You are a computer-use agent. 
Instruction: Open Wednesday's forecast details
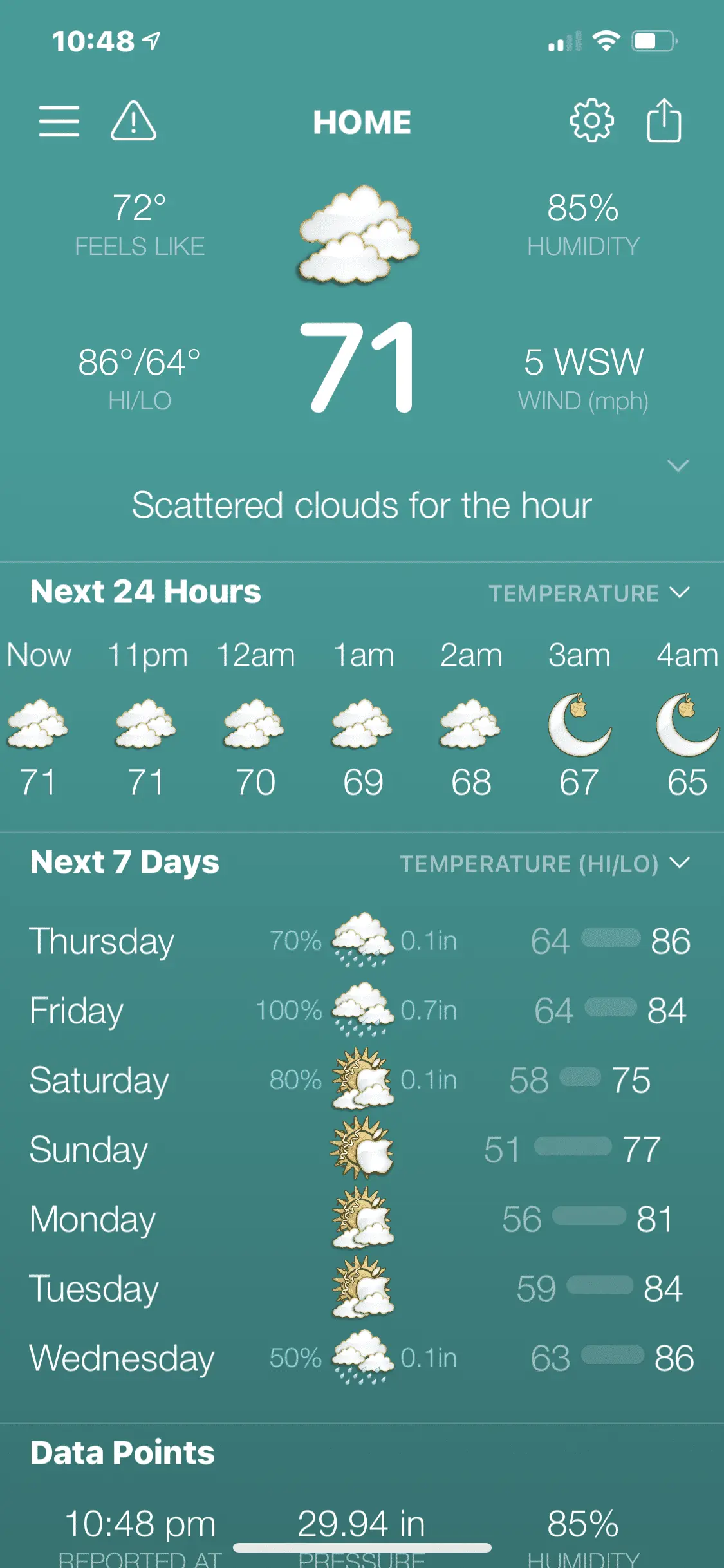pyautogui.click(x=360, y=1358)
